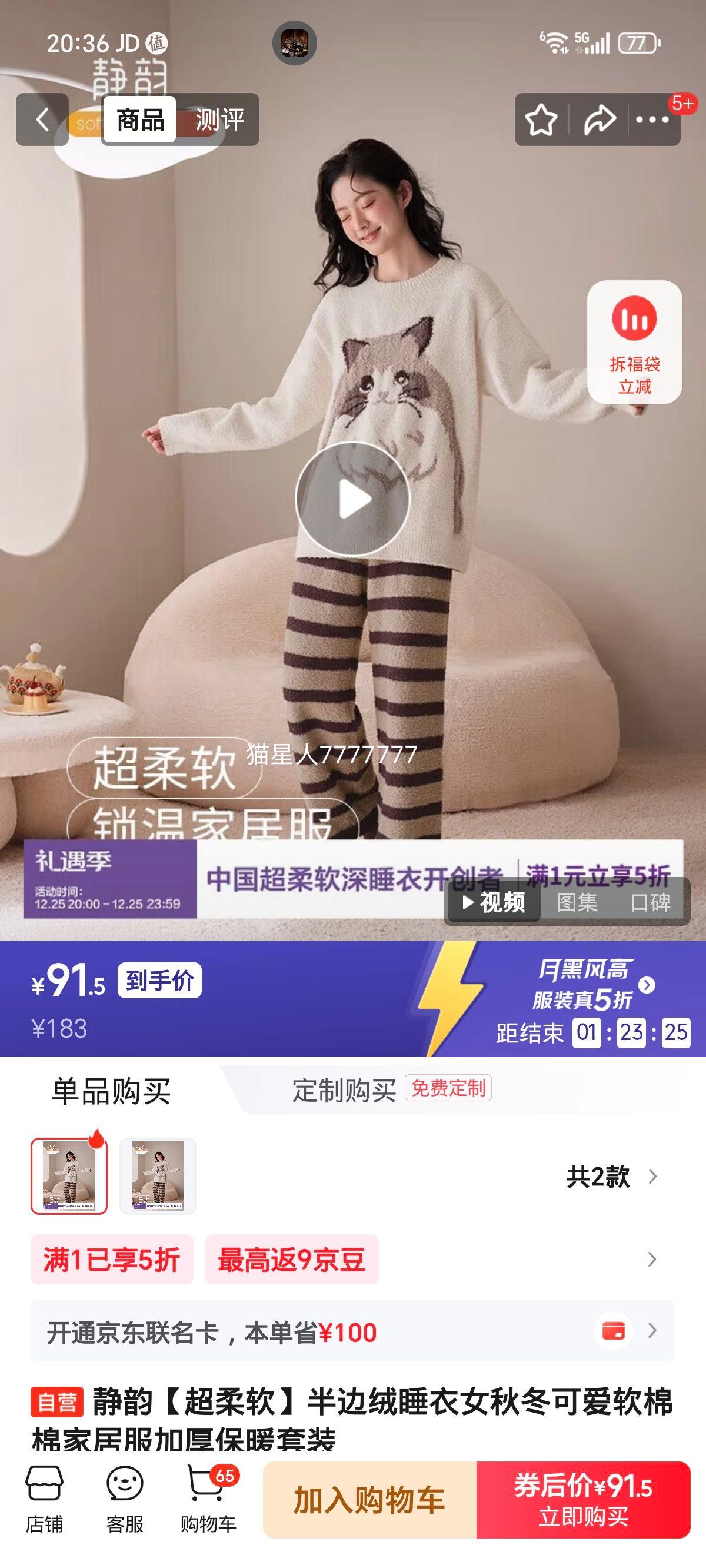Tap the back arrow at top left

click(41, 119)
